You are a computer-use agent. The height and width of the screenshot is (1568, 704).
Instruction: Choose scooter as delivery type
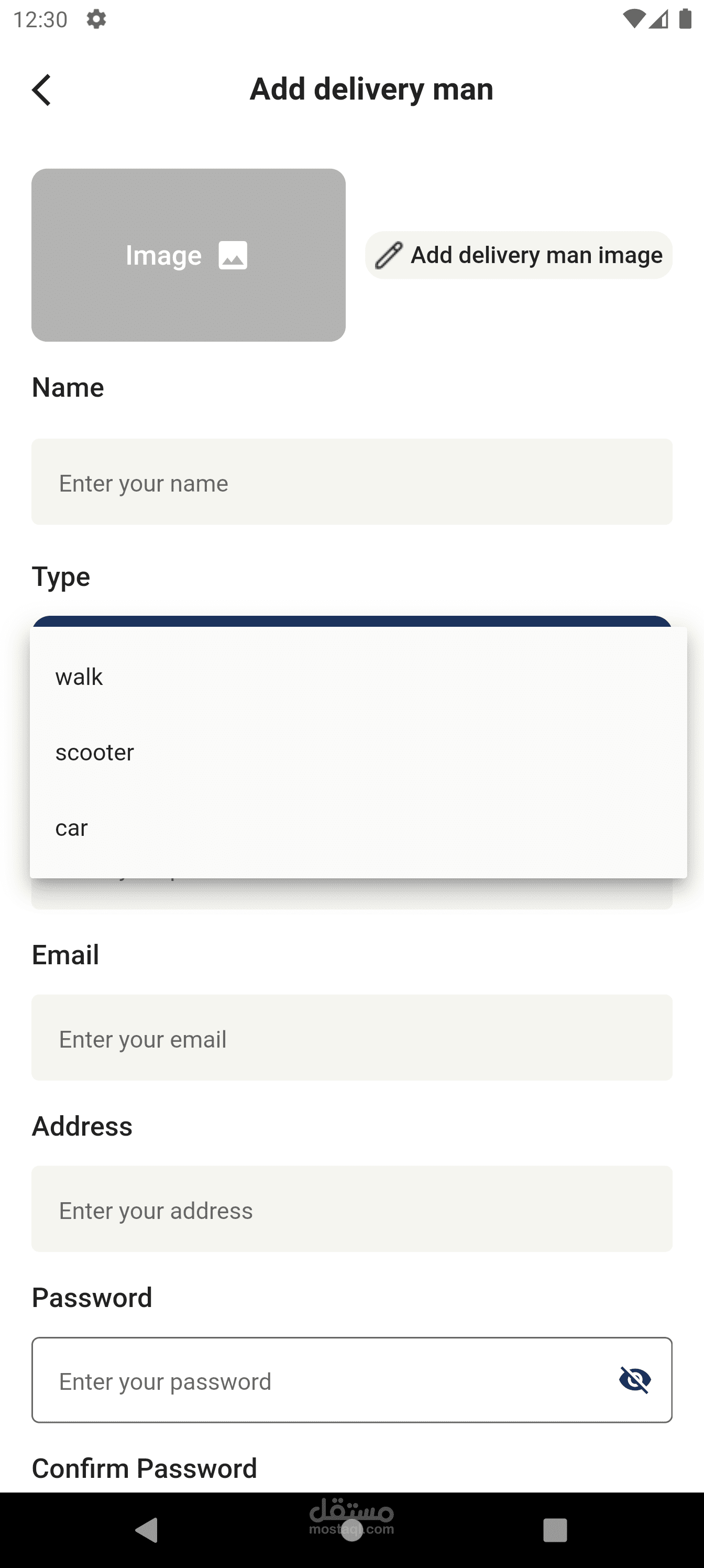[358, 753]
